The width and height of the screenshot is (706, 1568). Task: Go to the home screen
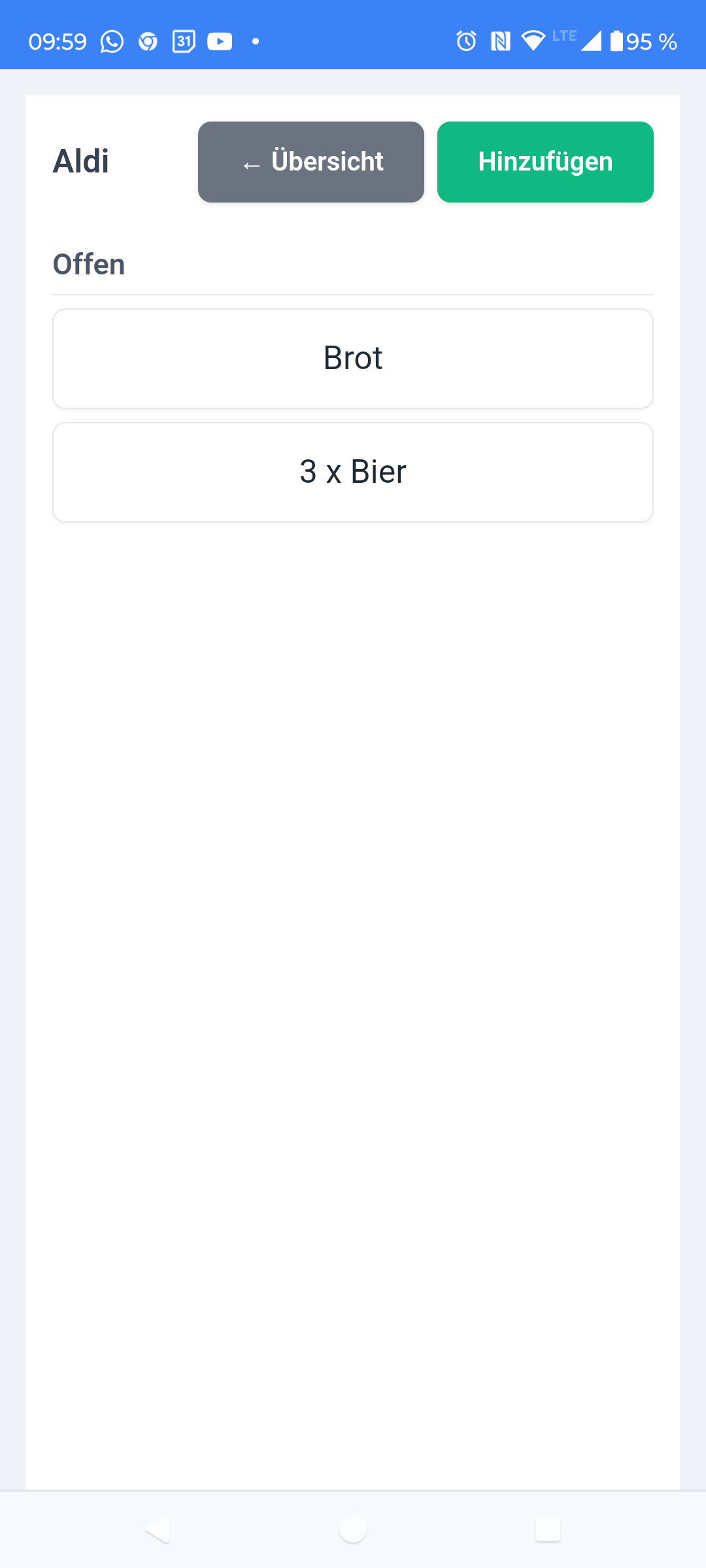(x=353, y=1529)
